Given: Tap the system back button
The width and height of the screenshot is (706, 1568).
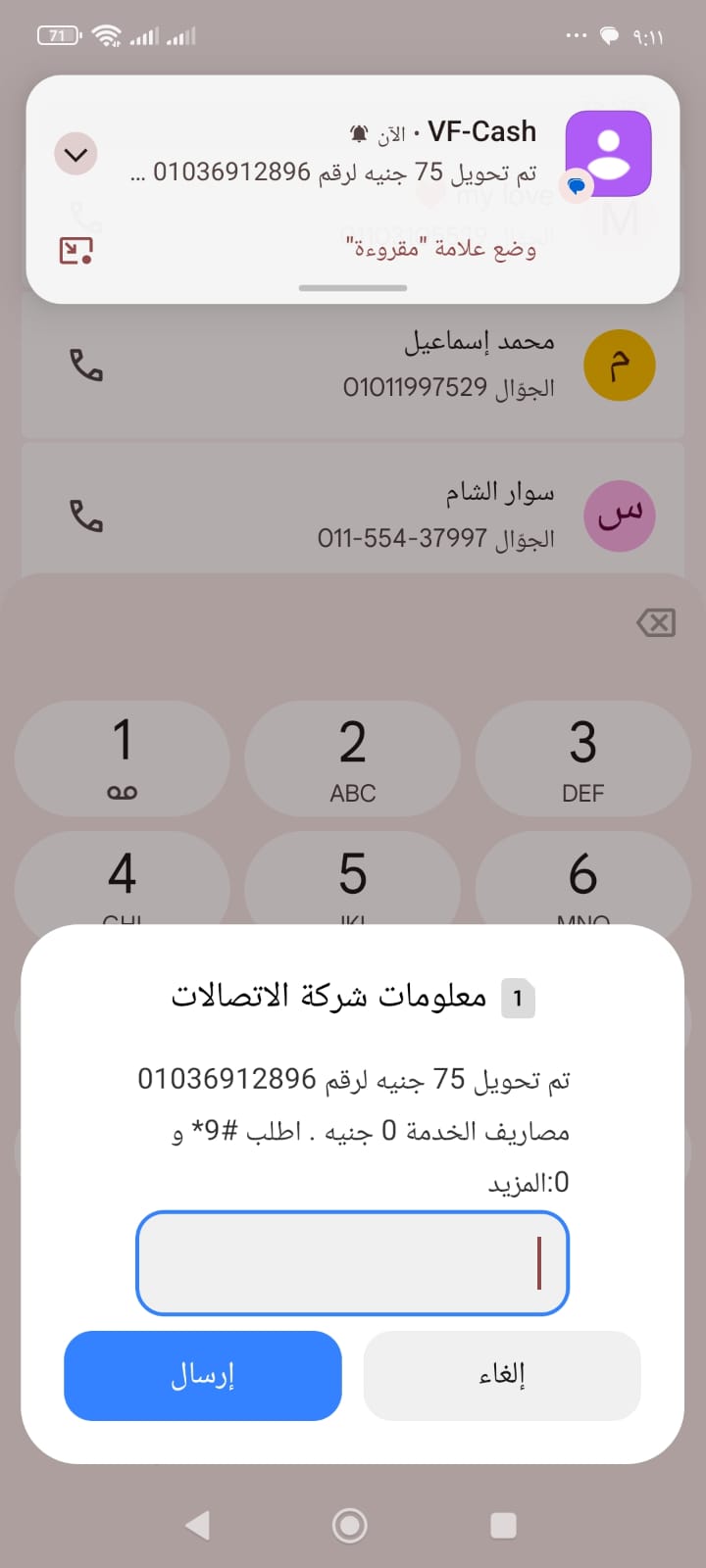Looking at the screenshot, I should (x=198, y=1525).
